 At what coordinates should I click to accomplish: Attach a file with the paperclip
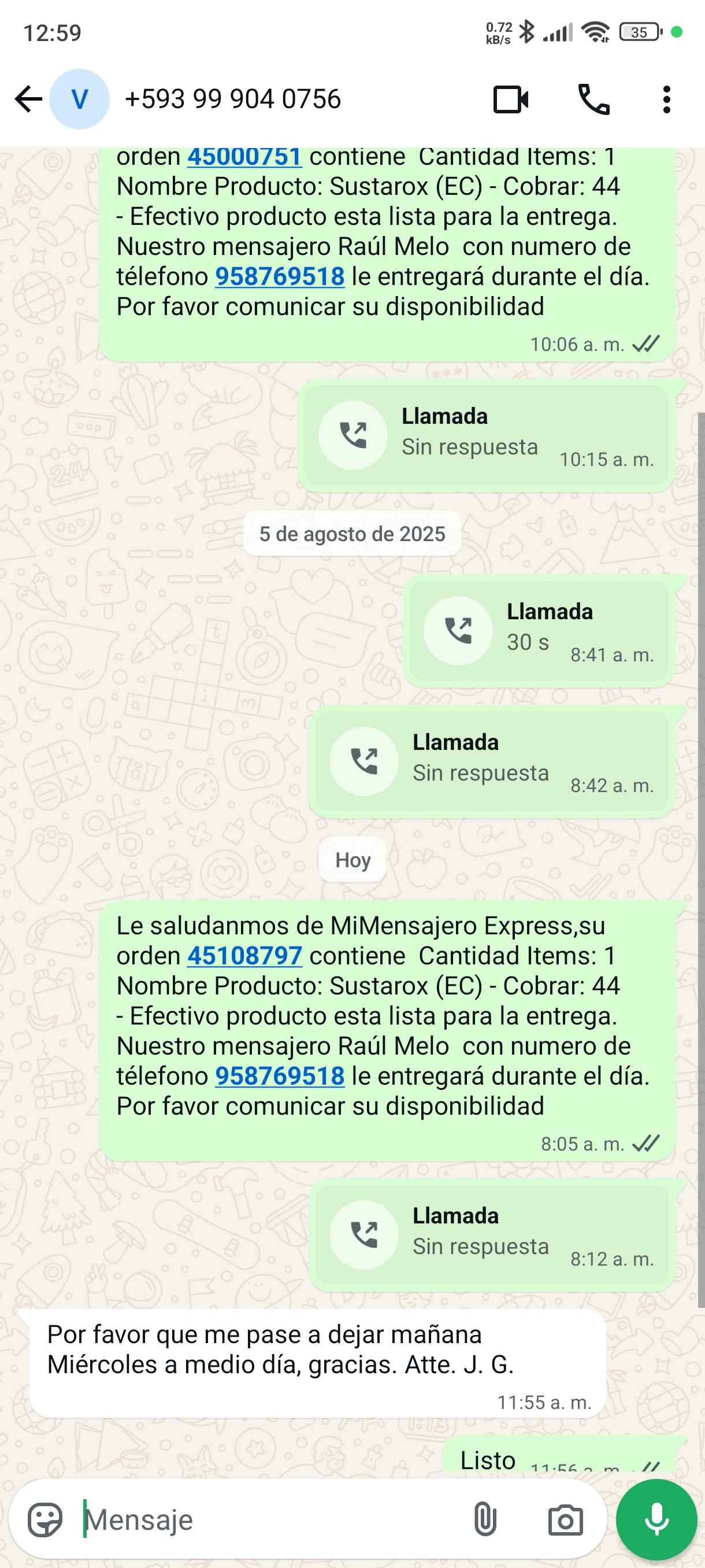click(485, 1520)
